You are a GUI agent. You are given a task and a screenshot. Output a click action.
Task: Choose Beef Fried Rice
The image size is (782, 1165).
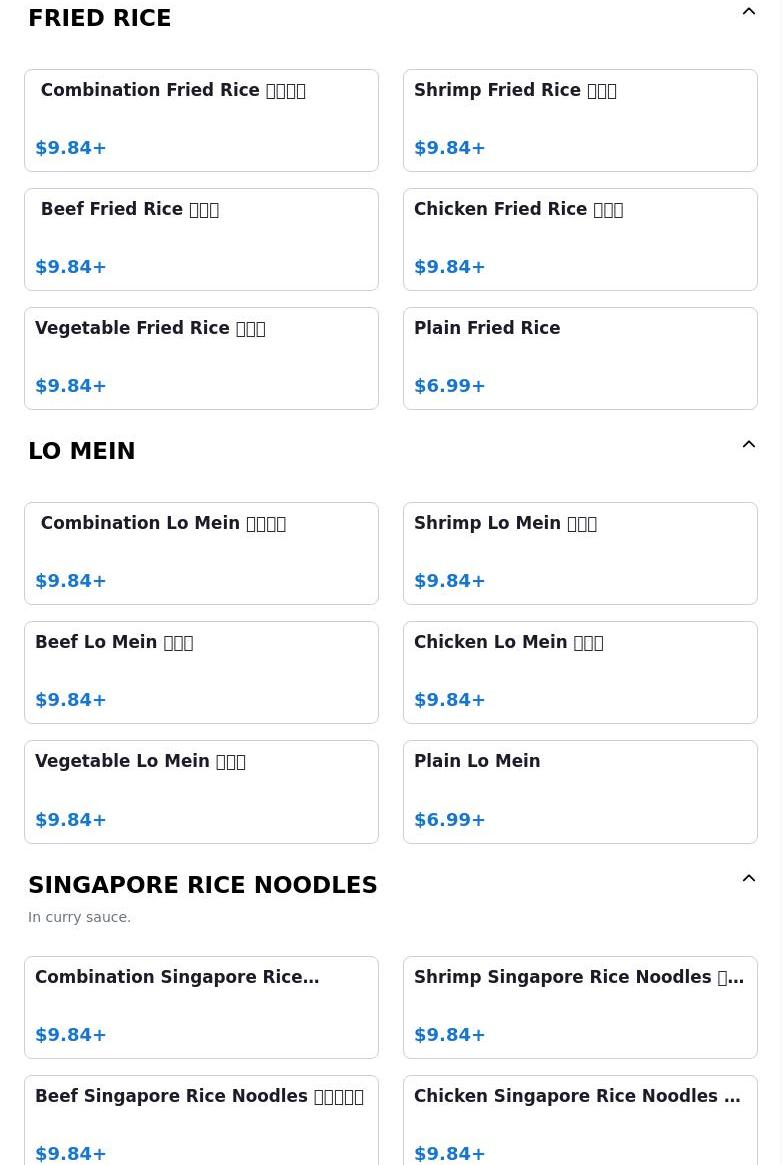point(201,239)
